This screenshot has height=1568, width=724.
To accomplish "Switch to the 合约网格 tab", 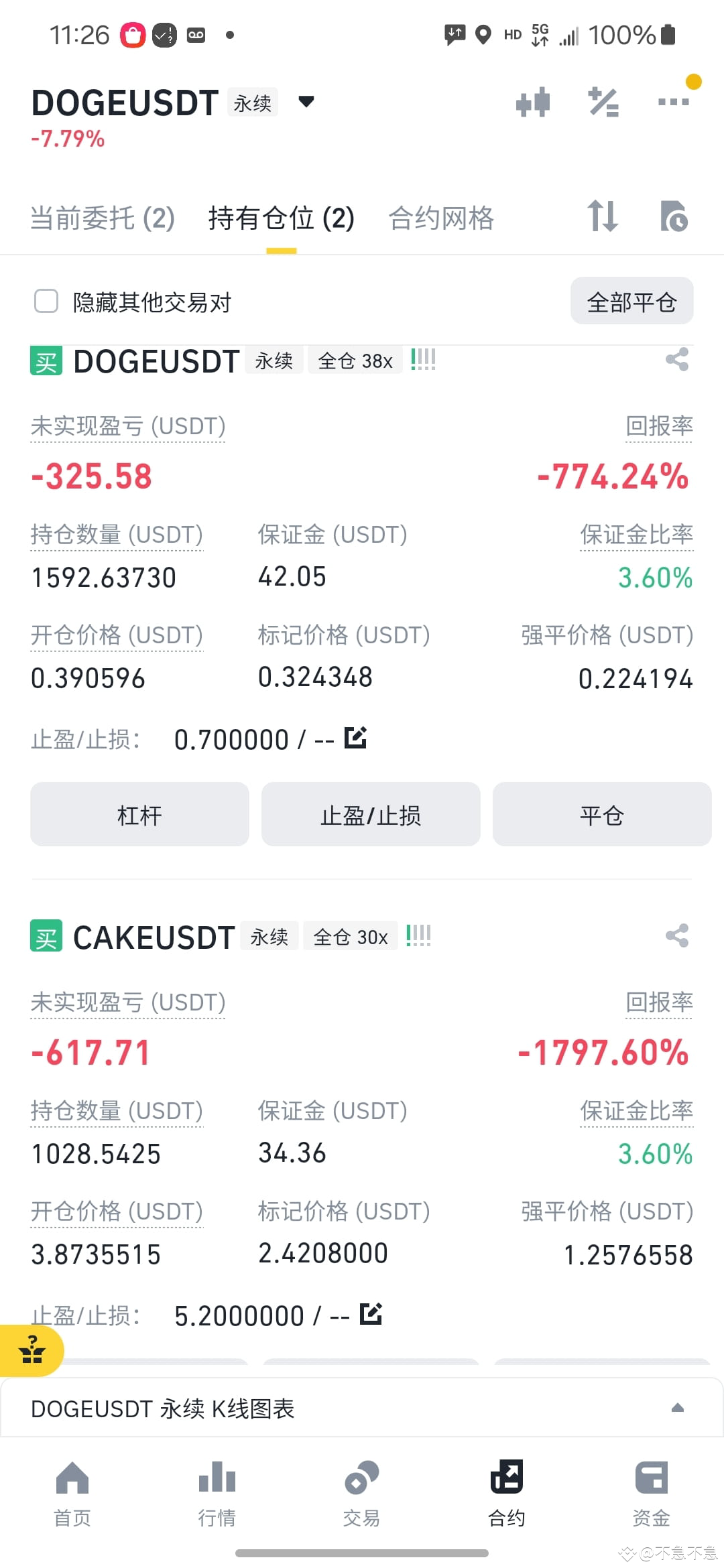I will 441,218.
